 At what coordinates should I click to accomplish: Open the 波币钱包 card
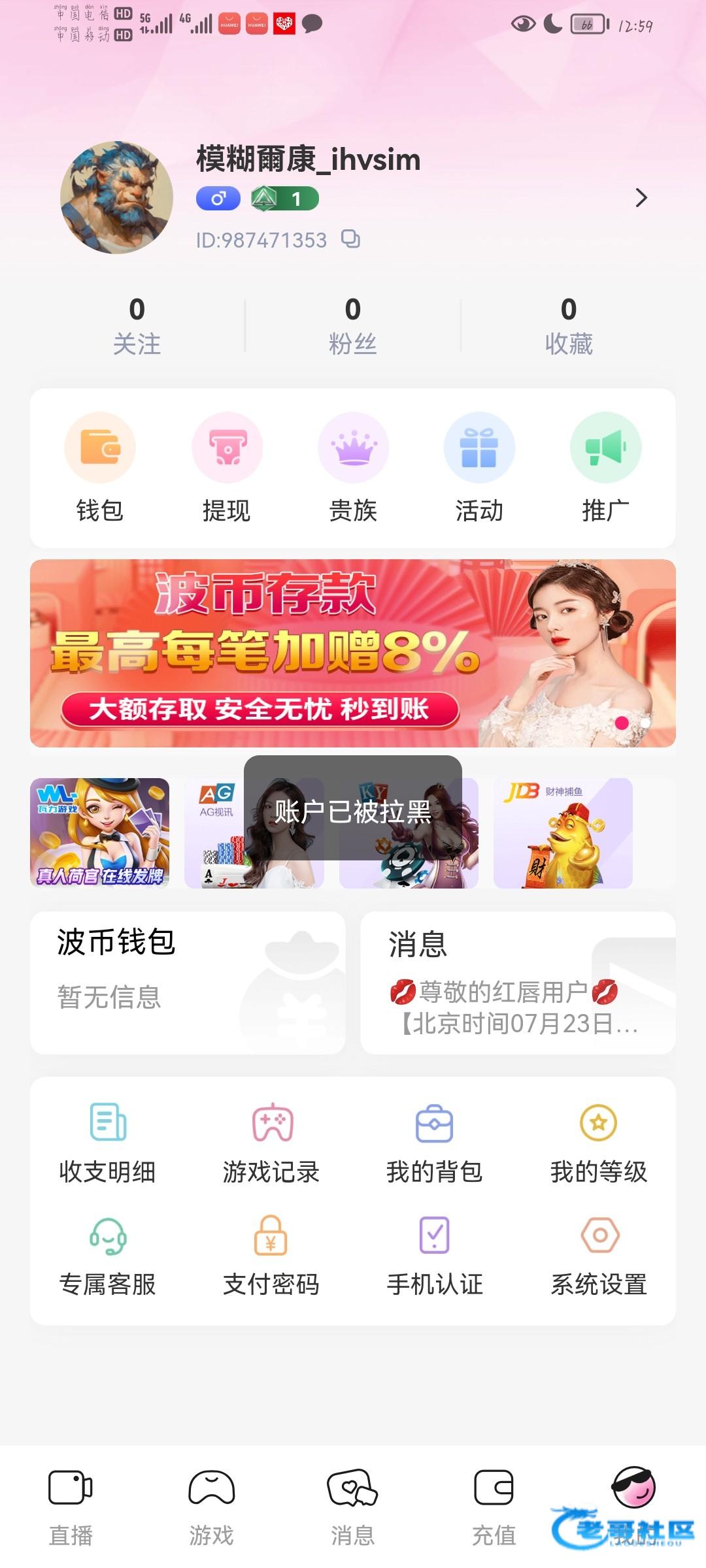click(x=188, y=982)
